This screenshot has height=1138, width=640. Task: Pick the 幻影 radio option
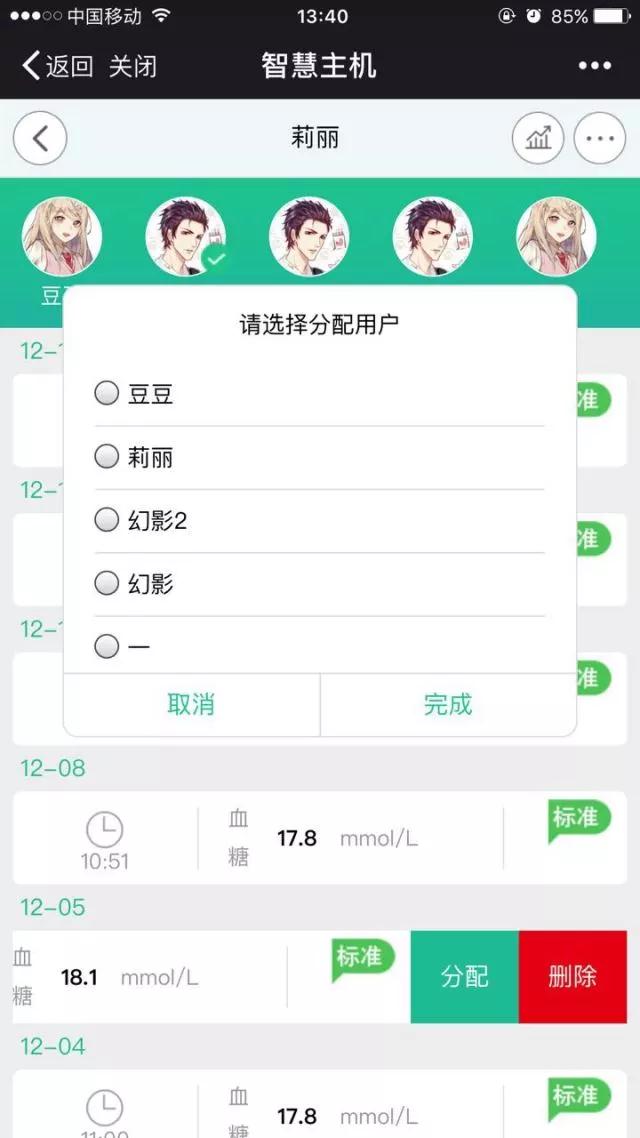[x=107, y=583]
